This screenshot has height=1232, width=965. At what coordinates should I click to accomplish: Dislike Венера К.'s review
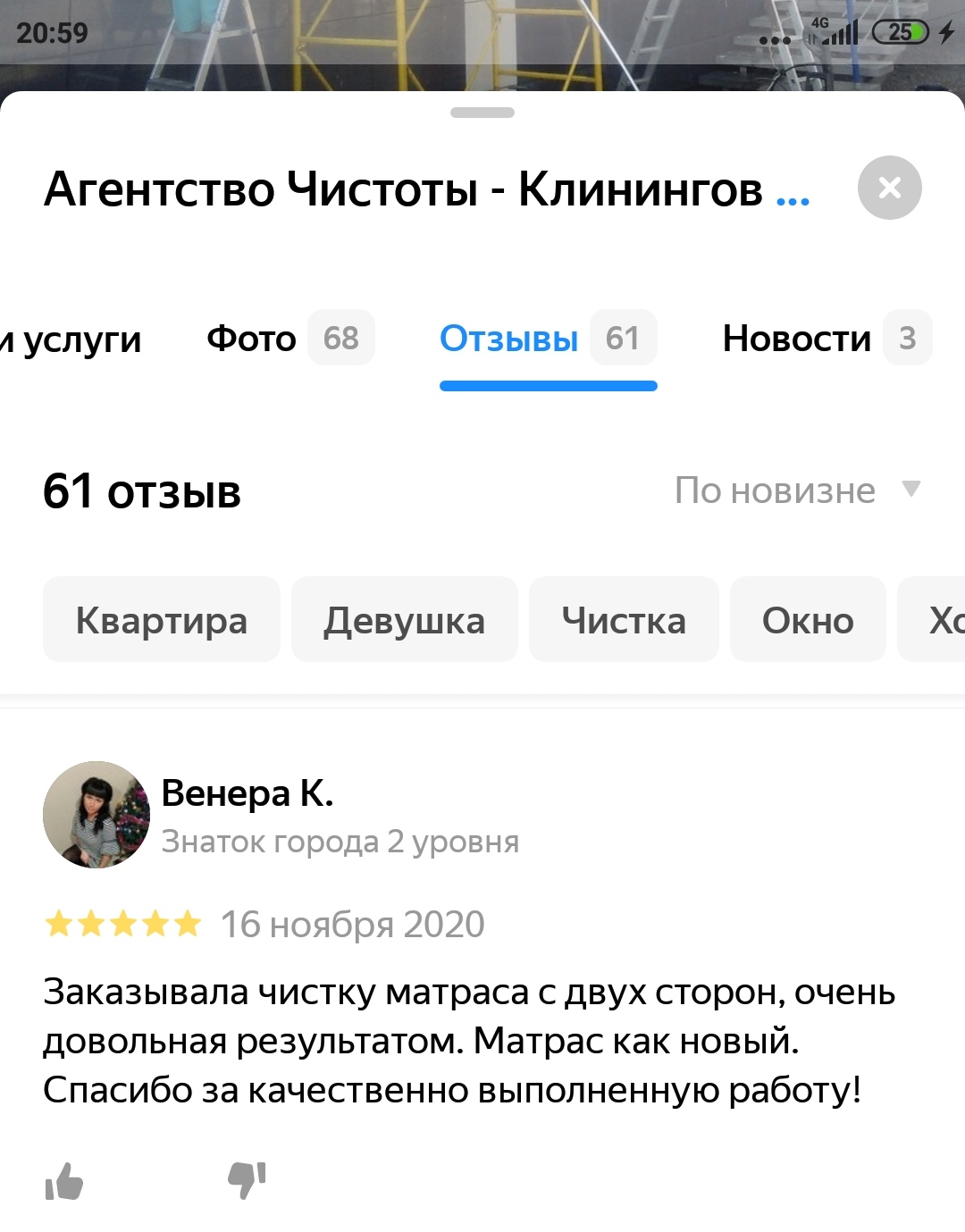(x=247, y=1181)
